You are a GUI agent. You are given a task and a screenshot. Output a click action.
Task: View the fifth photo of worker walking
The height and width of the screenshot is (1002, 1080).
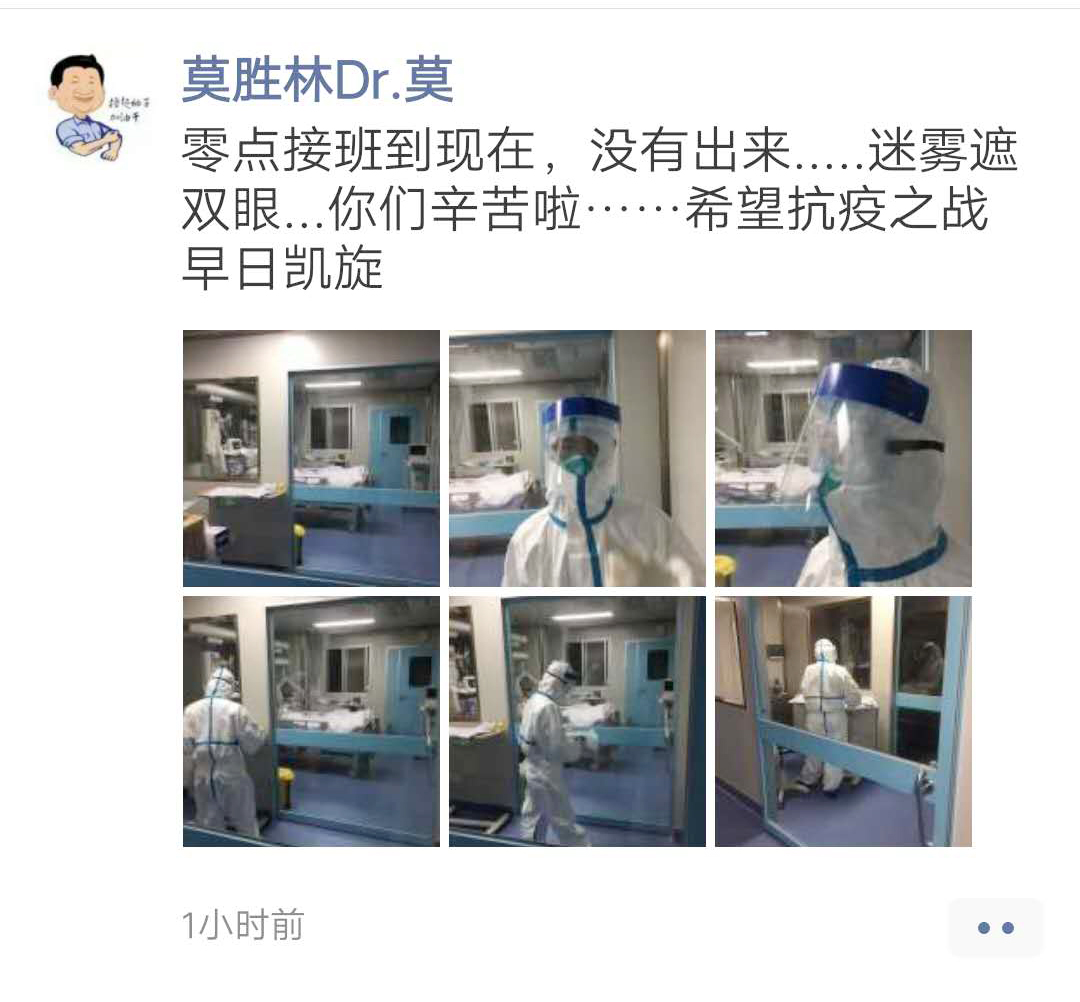[x=577, y=721]
